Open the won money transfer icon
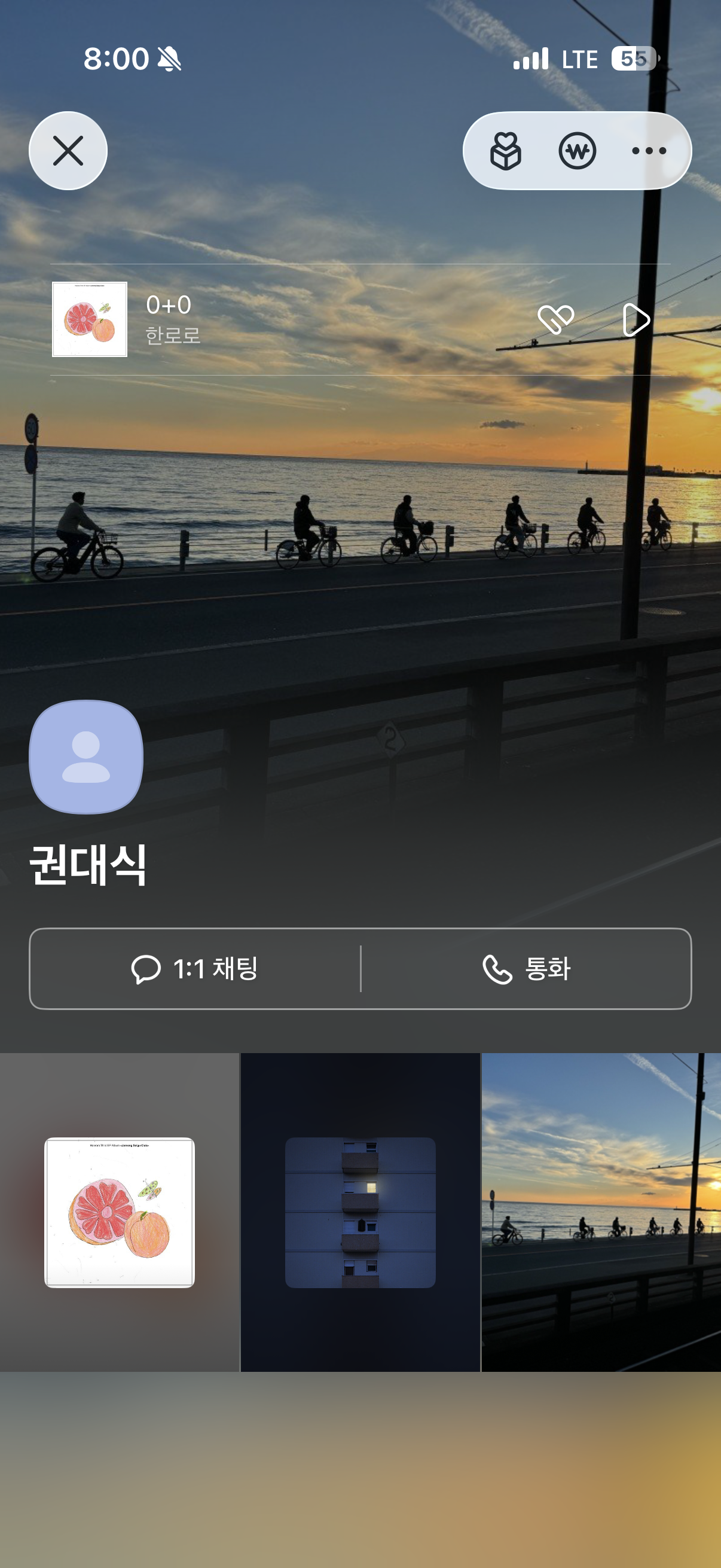721x1568 pixels. pos(577,151)
